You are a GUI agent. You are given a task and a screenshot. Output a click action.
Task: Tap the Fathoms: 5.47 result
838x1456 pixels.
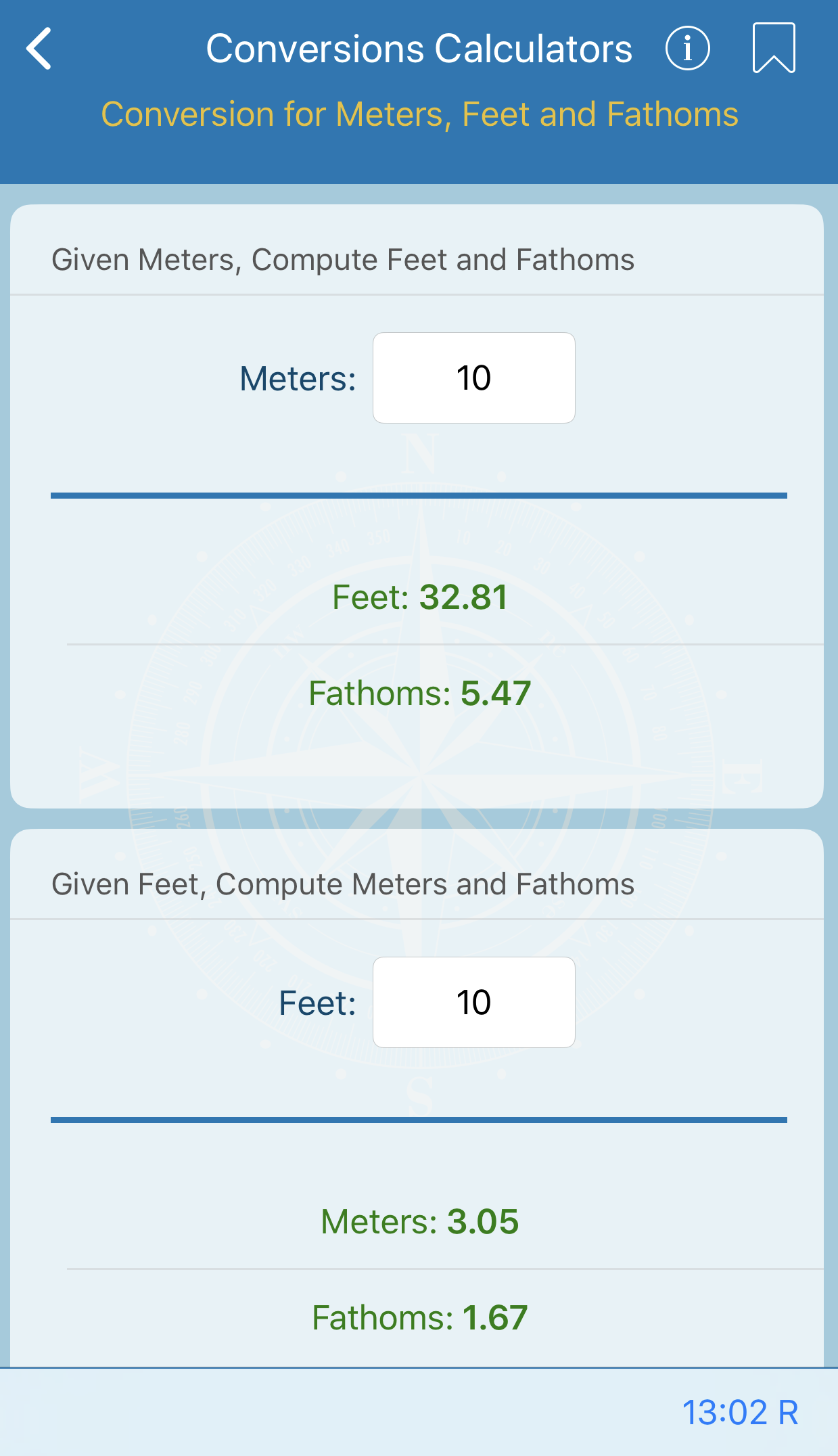point(419,693)
